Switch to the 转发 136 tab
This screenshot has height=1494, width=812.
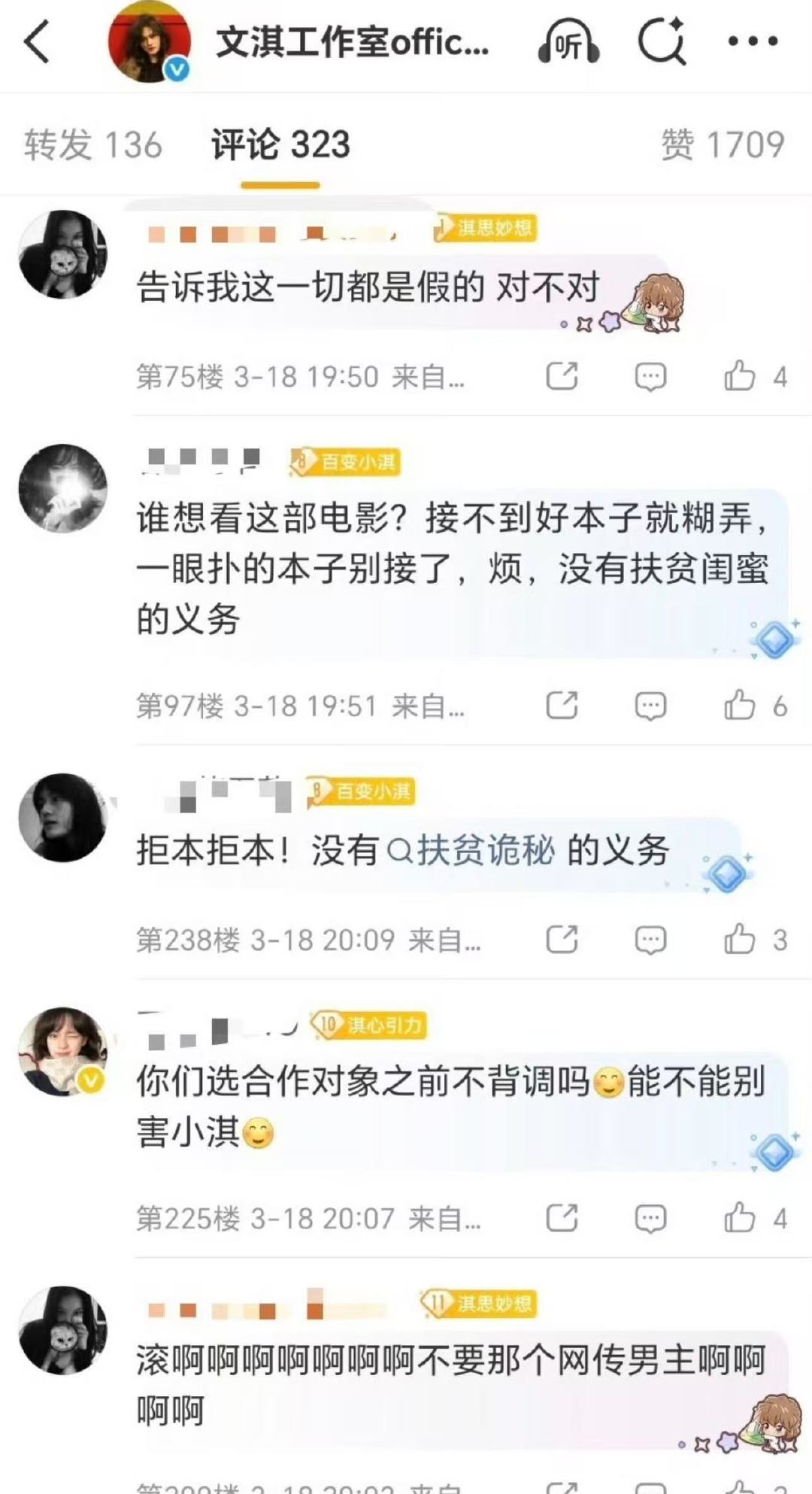(x=92, y=145)
